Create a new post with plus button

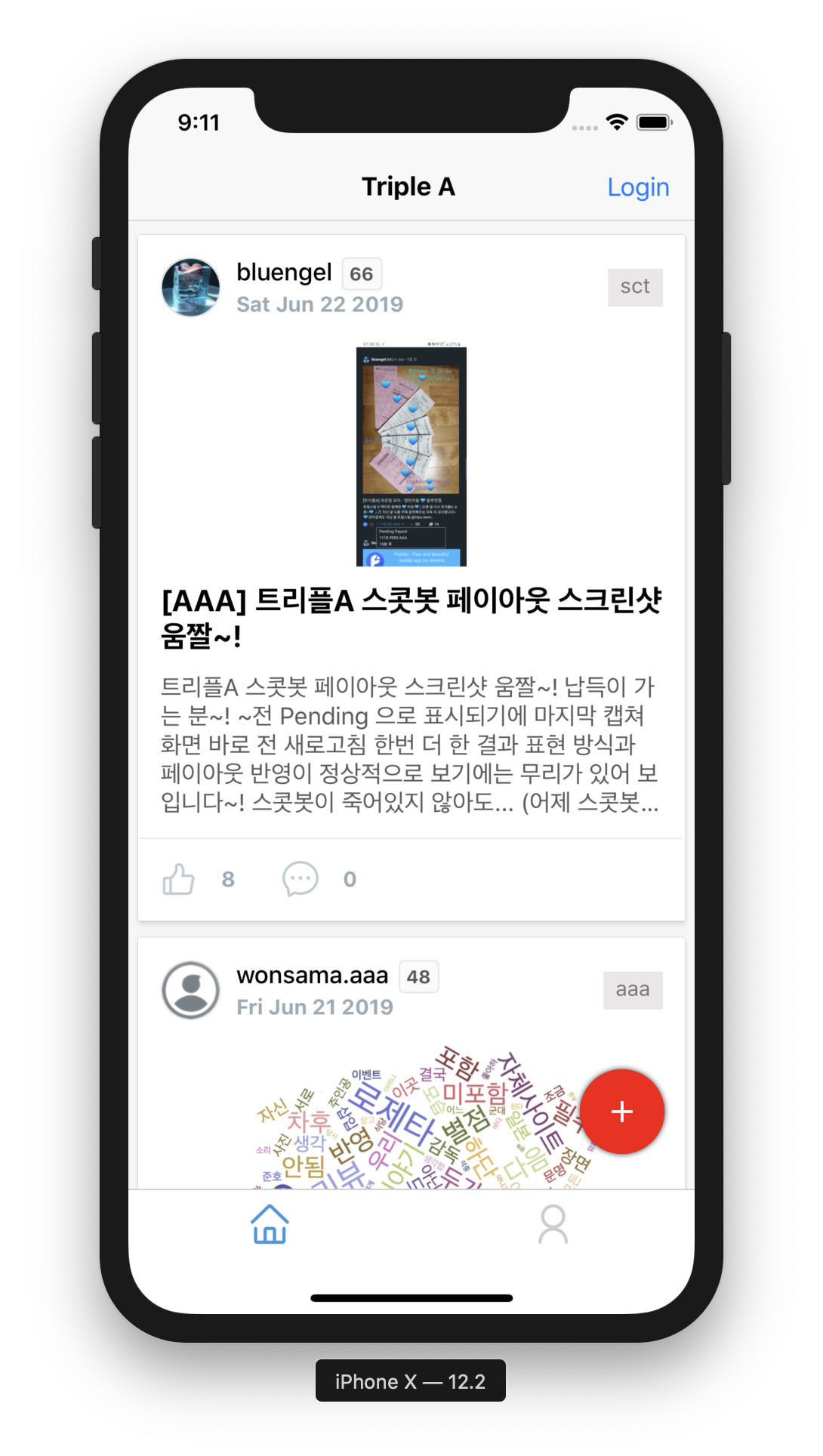coord(621,1112)
